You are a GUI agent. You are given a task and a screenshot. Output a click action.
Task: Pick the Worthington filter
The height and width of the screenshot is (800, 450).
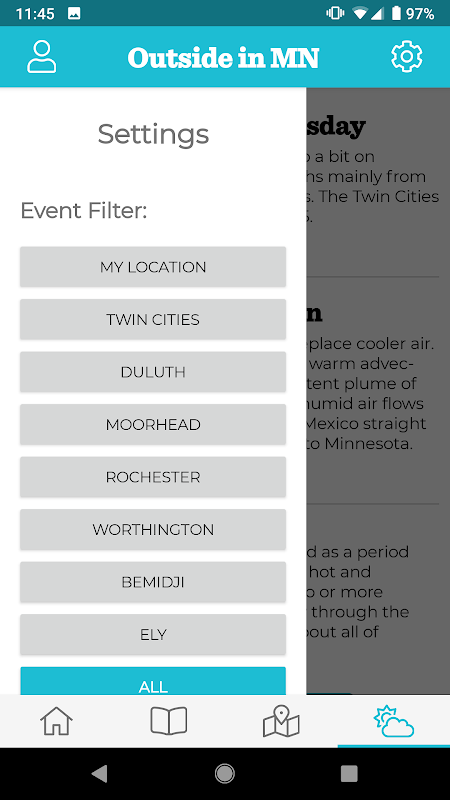[153, 530]
